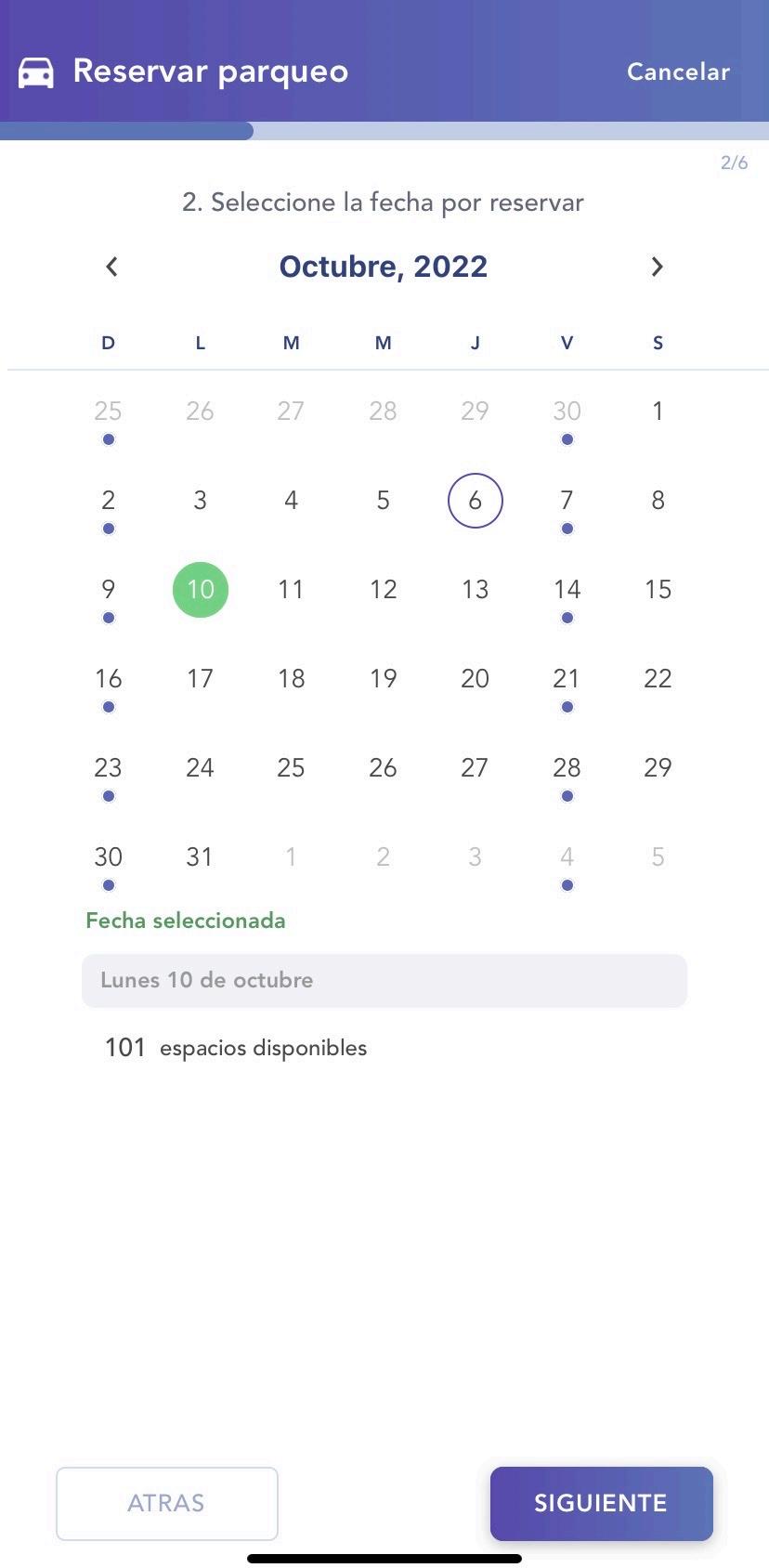769x1568 pixels.
Task: Select October 1 as the date
Action: [x=658, y=412]
